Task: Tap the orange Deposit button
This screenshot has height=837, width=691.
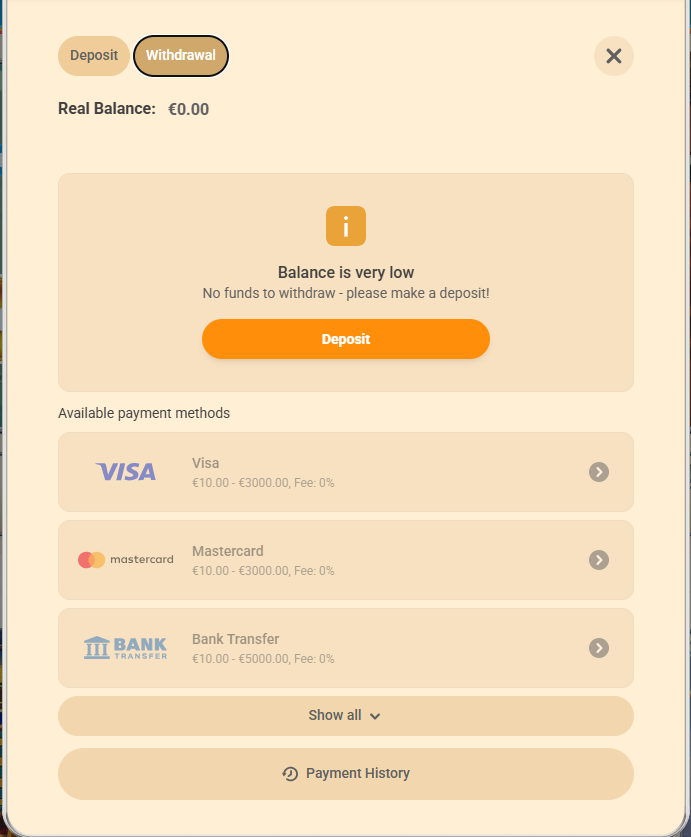Action: click(345, 339)
